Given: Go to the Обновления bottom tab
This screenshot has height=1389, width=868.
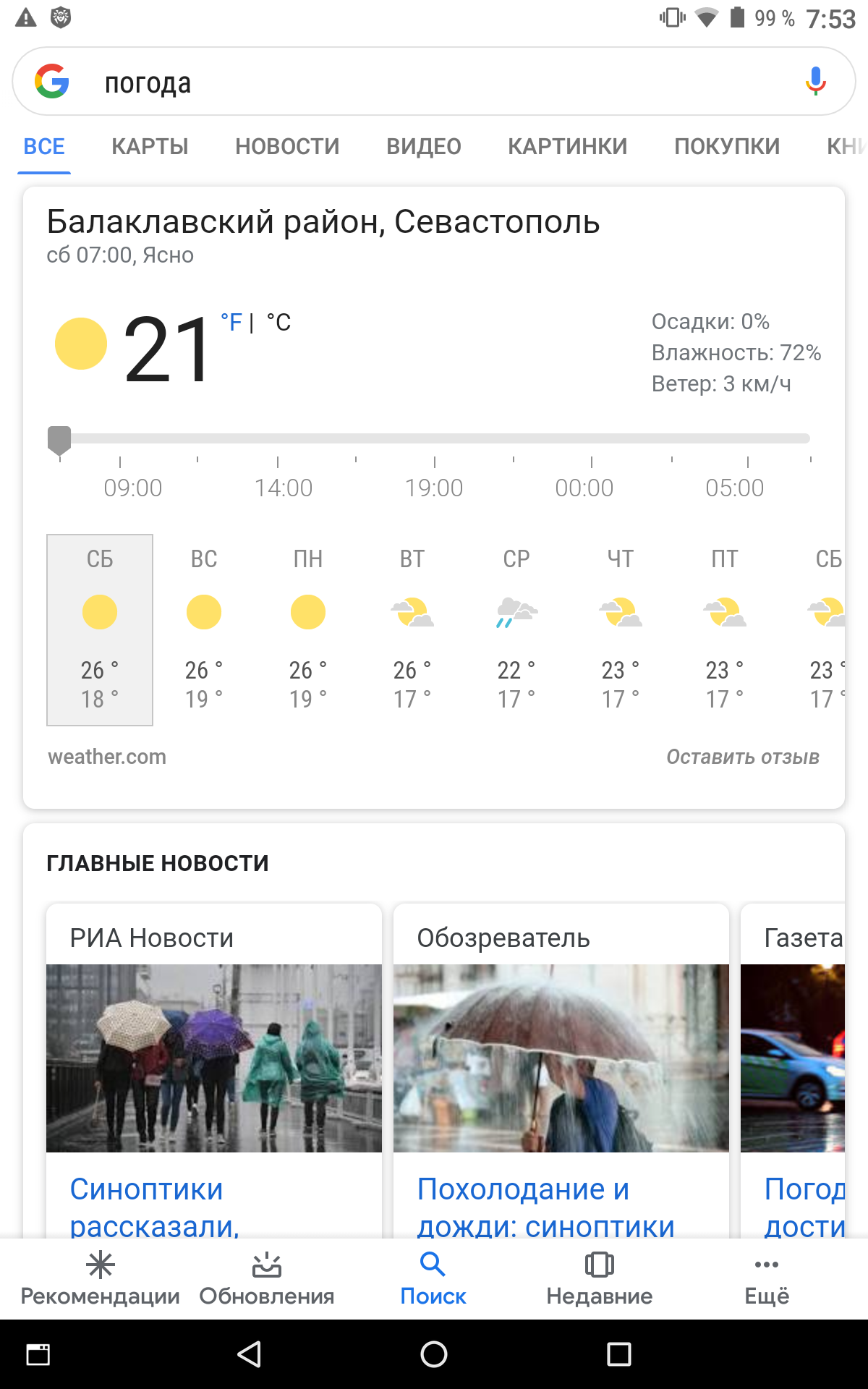Looking at the screenshot, I should tap(267, 1279).
